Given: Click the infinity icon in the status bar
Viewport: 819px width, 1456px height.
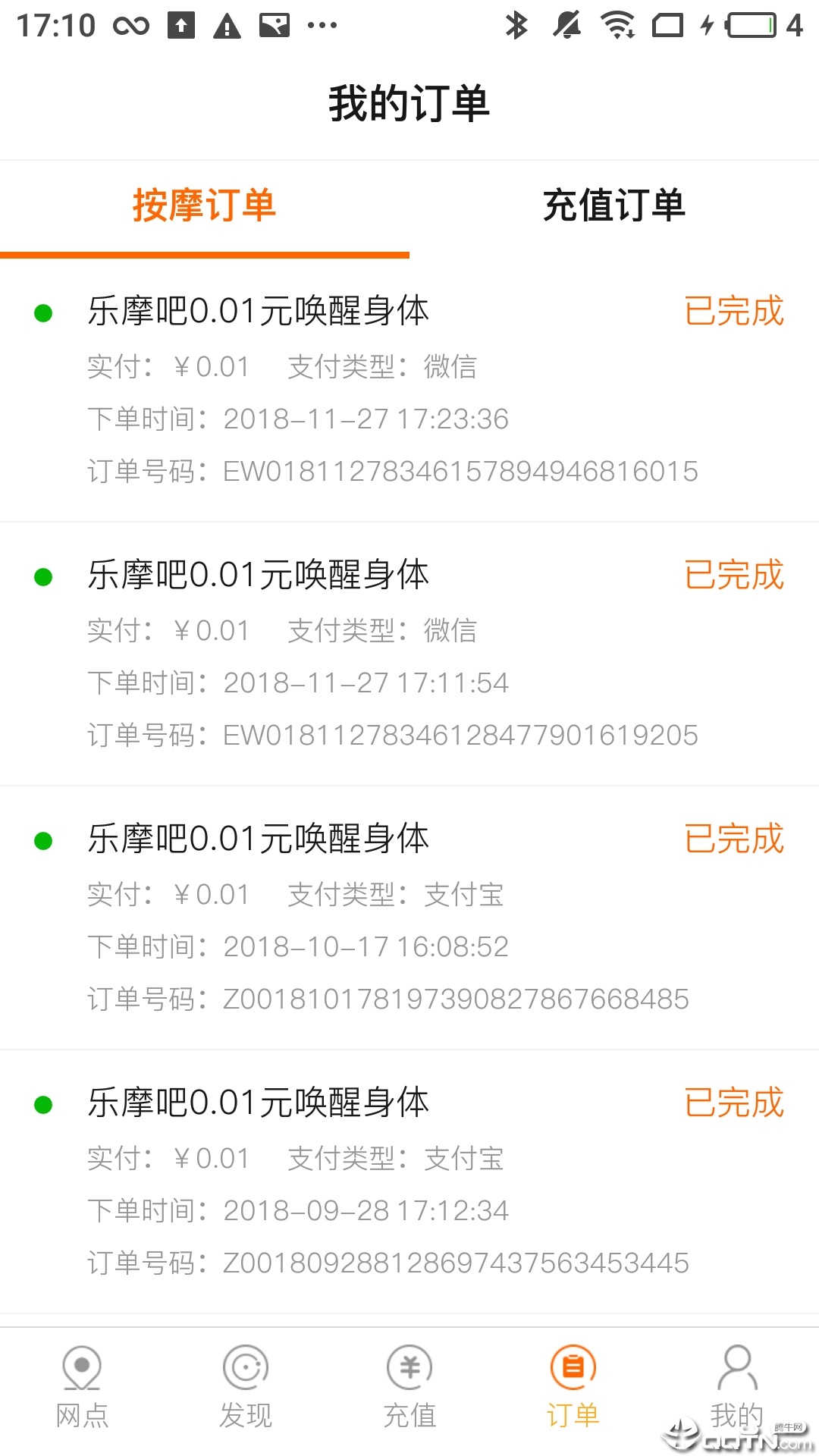Looking at the screenshot, I should point(131,24).
